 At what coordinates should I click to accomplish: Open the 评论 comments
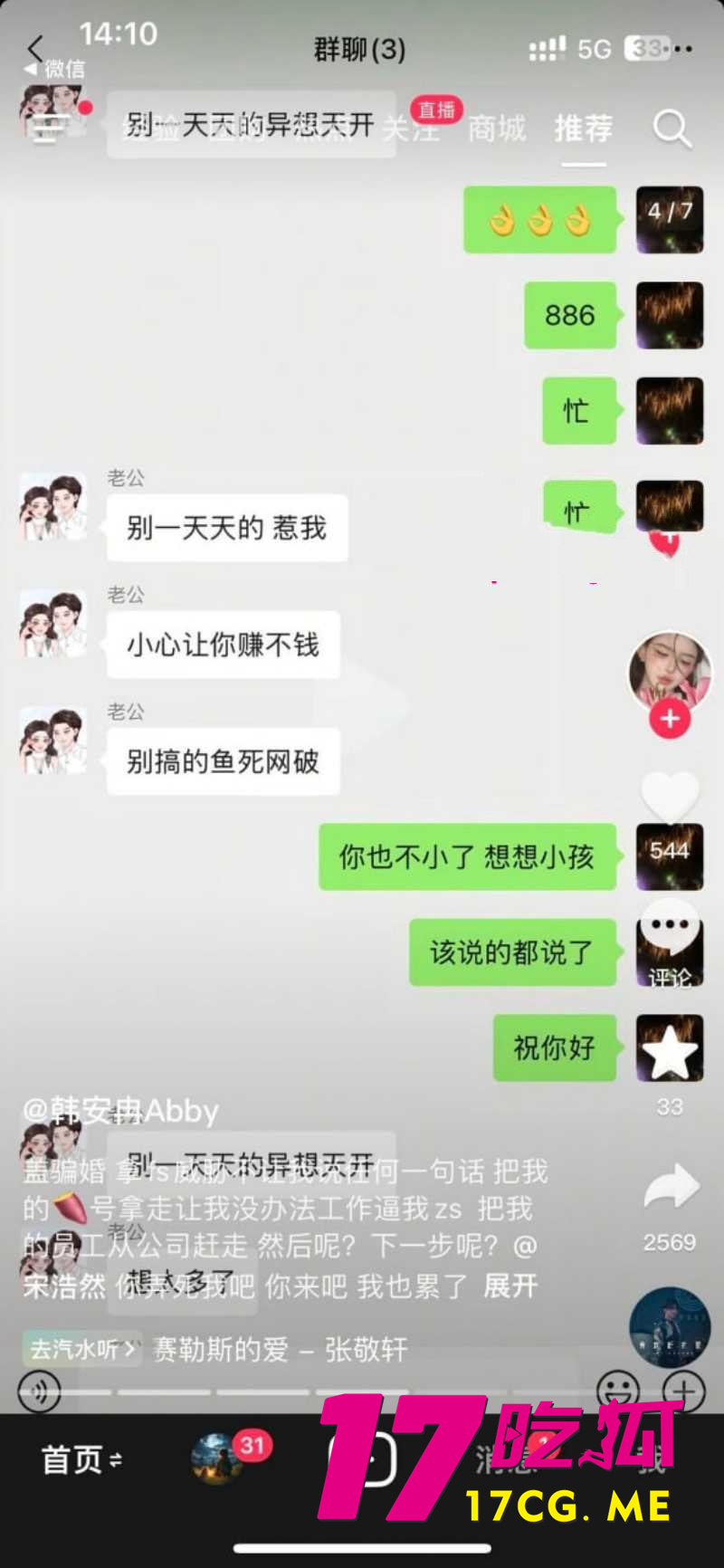tap(670, 928)
